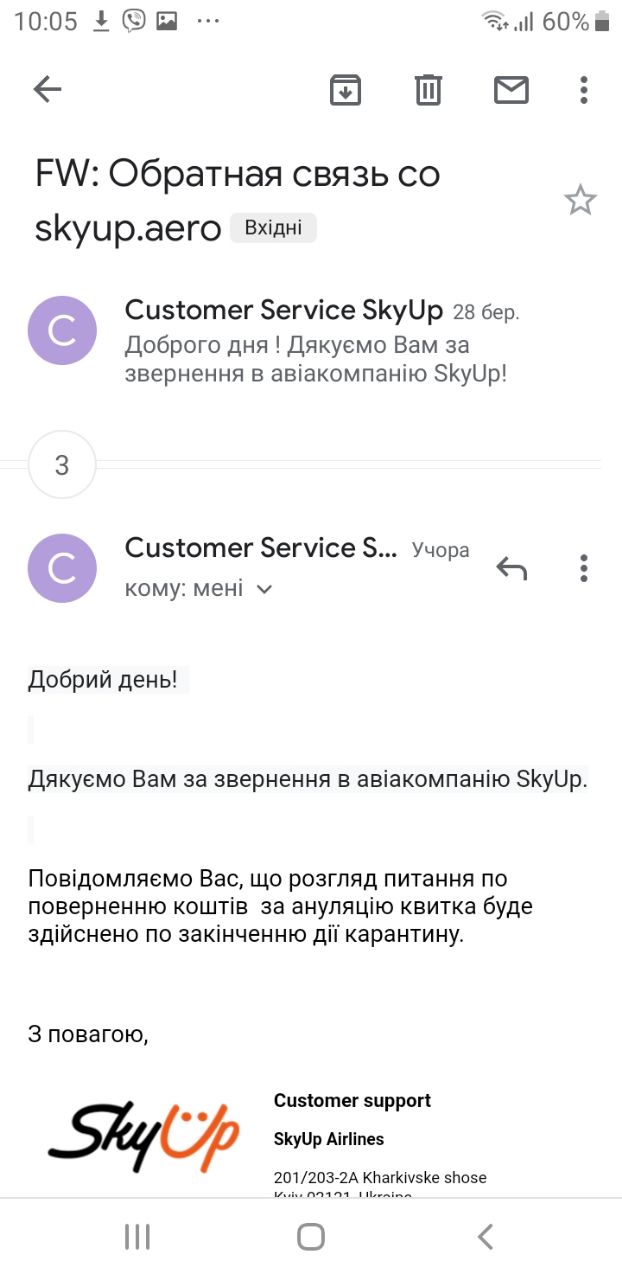Archive this email conversation

(x=345, y=90)
